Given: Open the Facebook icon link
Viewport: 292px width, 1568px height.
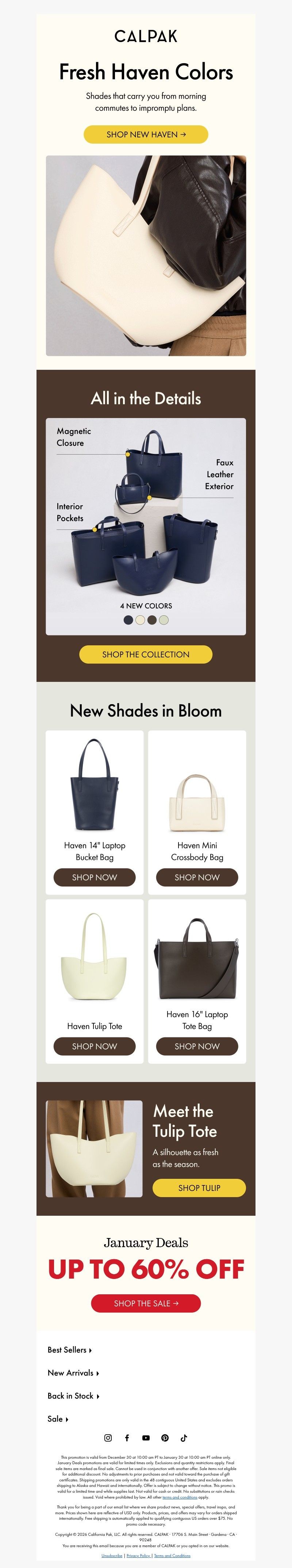Looking at the screenshot, I should pyautogui.click(x=127, y=1438).
